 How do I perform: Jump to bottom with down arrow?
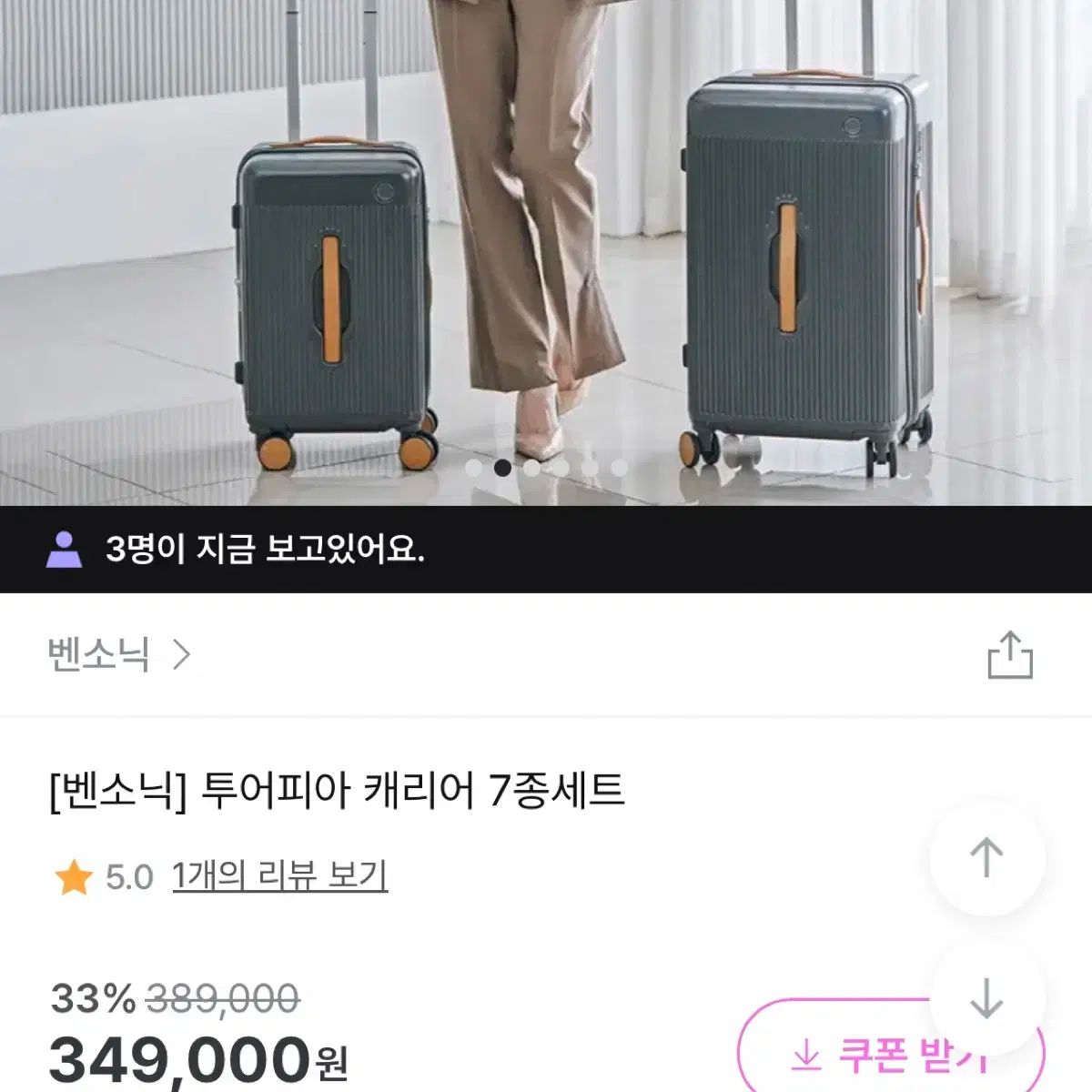click(986, 999)
